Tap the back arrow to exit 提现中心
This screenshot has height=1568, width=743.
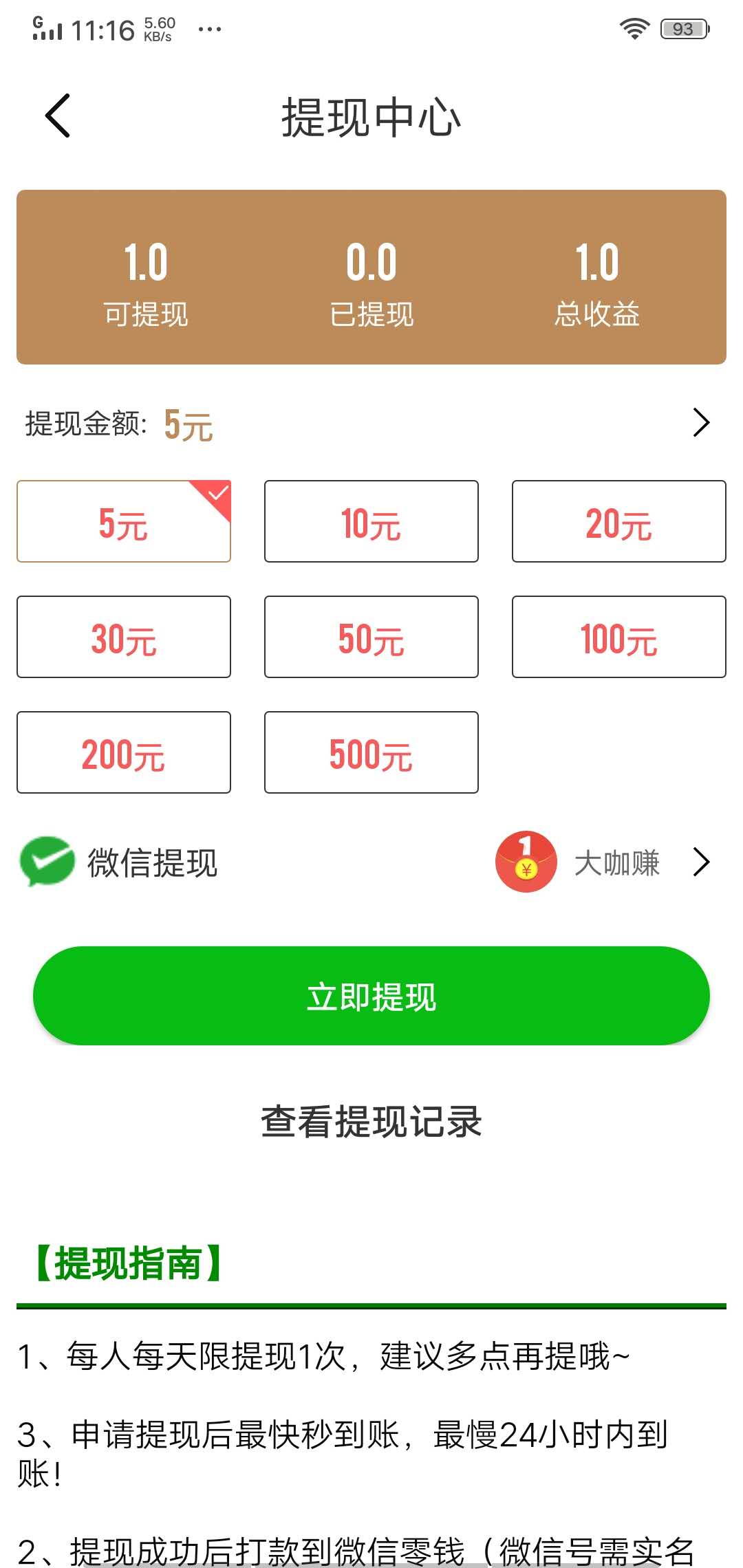[58, 116]
